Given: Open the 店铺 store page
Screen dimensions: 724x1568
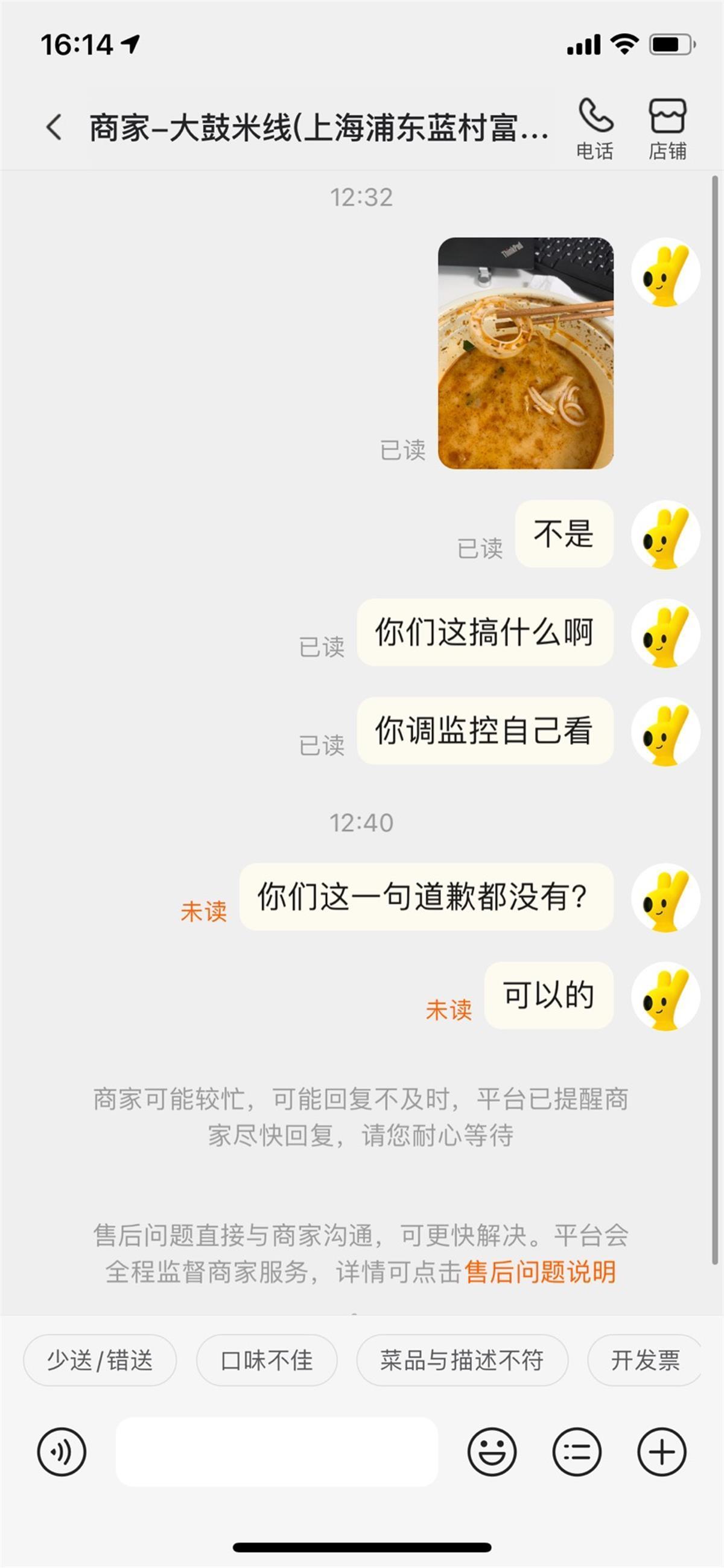Looking at the screenshot, I should pyautogui.click(x=667, y=129).
